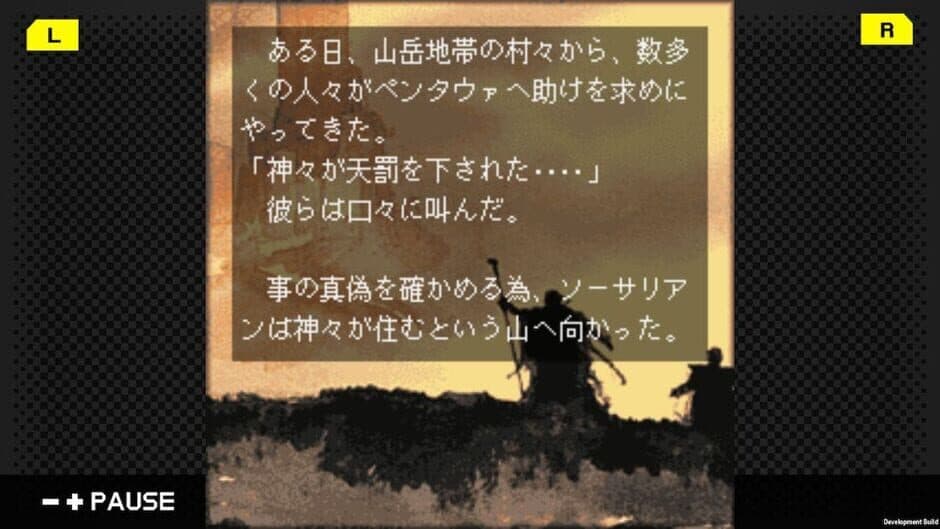Tap the yellow L shoulder button
This screenshot has width=940, height=529.
(52, 35)
